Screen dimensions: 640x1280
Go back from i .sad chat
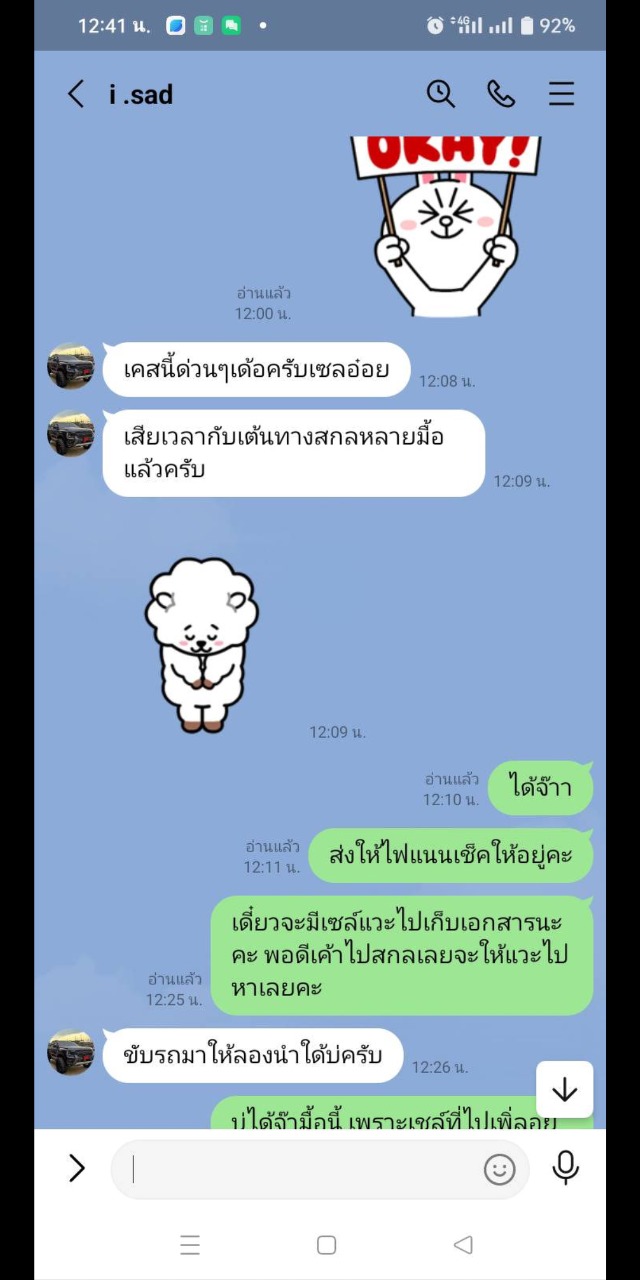tap(76, 94)
